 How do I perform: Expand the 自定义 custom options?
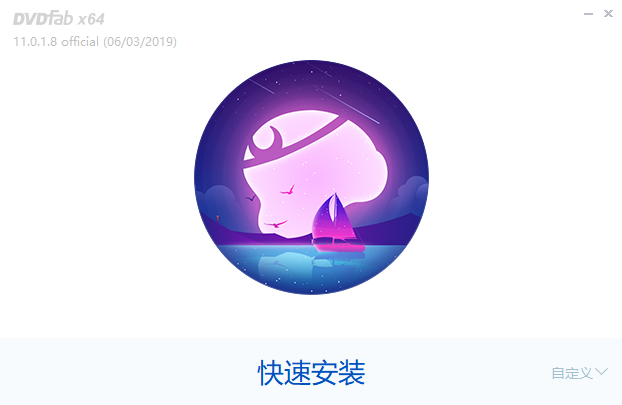tap(579, 373)
